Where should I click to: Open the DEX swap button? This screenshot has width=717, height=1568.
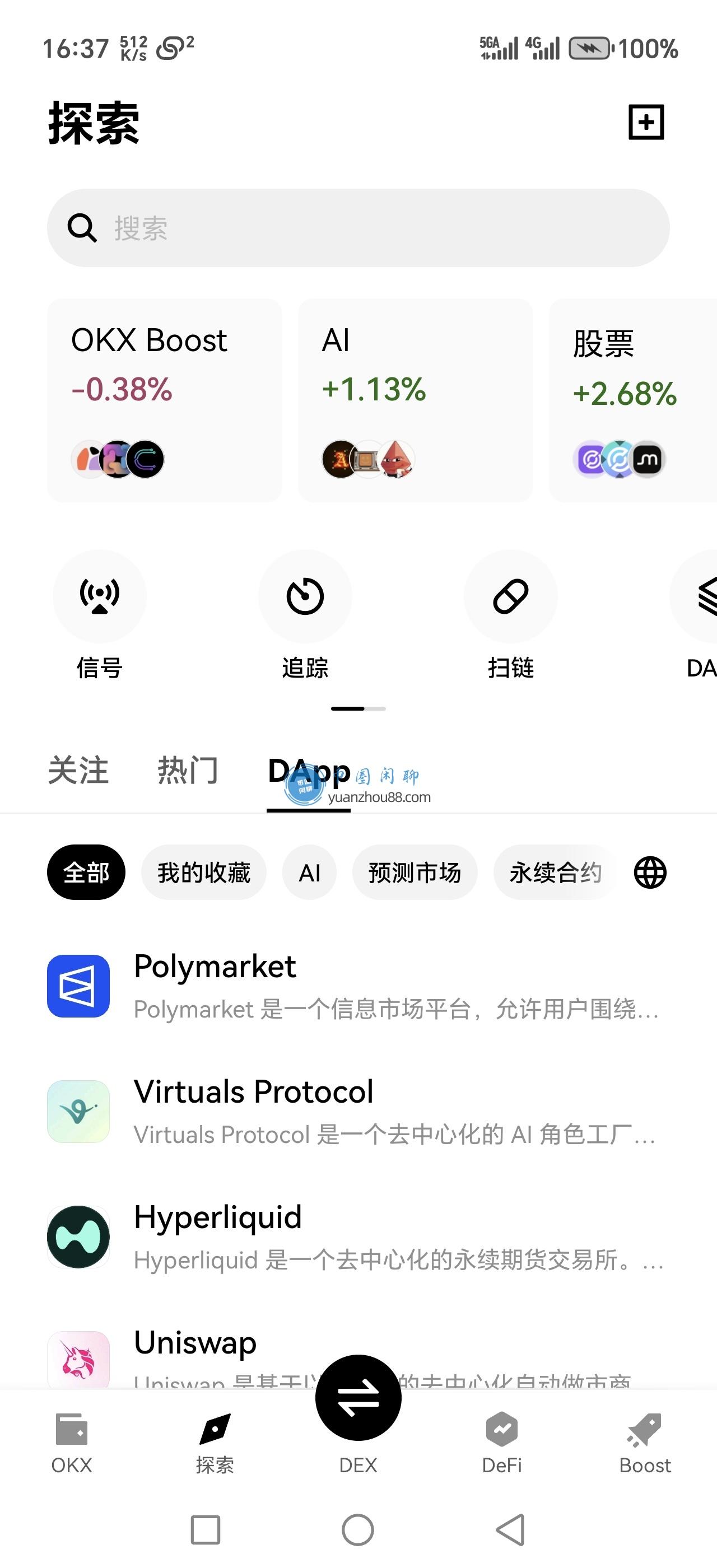(x=358, y=1398)
